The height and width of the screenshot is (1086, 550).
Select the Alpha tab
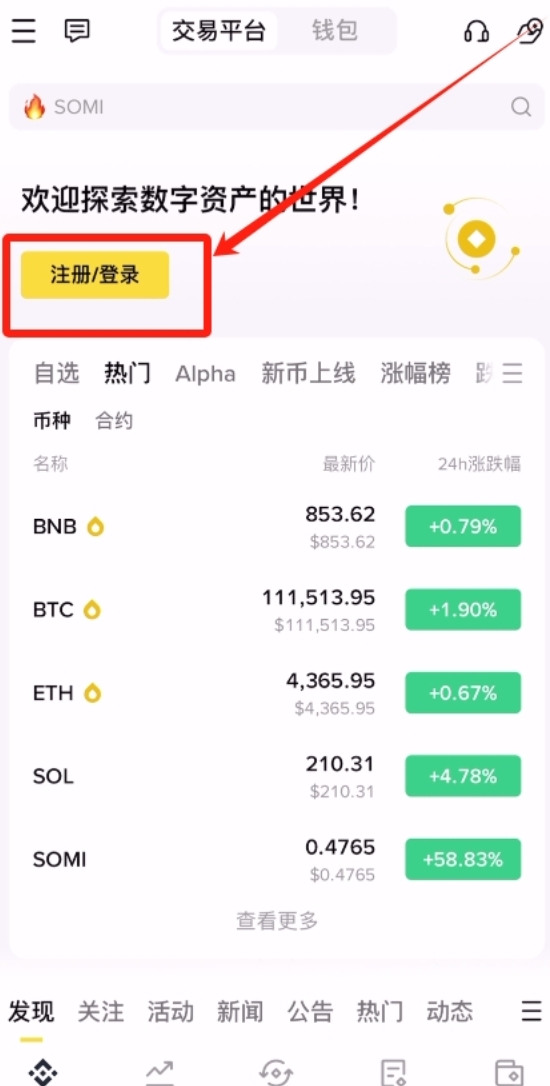click(205, 374)
